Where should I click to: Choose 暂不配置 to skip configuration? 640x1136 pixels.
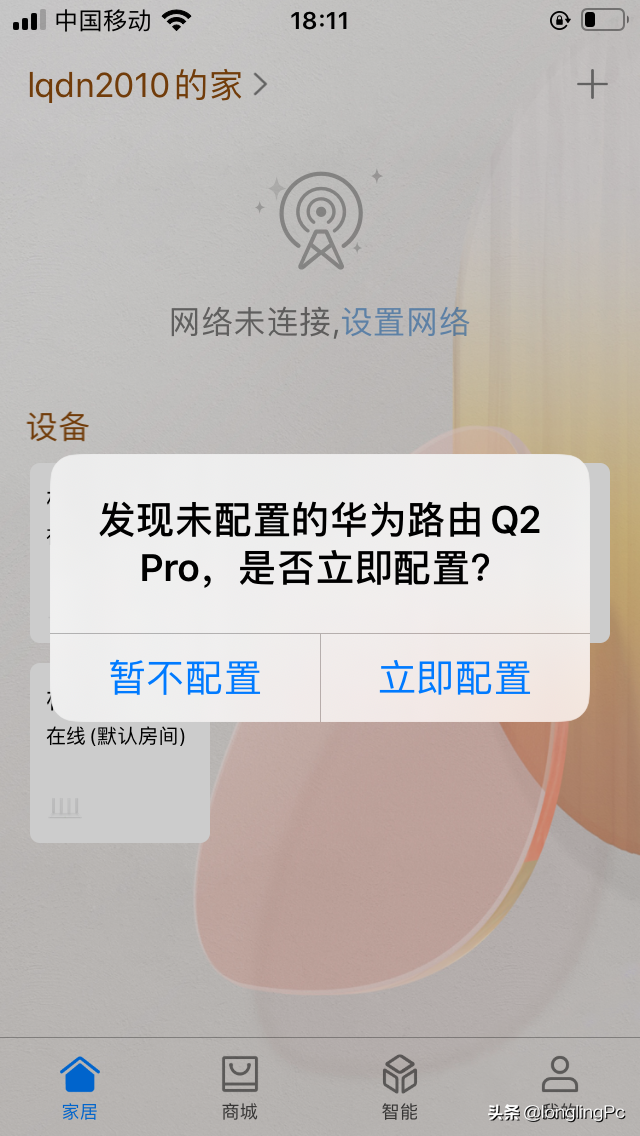pos(185,678)
